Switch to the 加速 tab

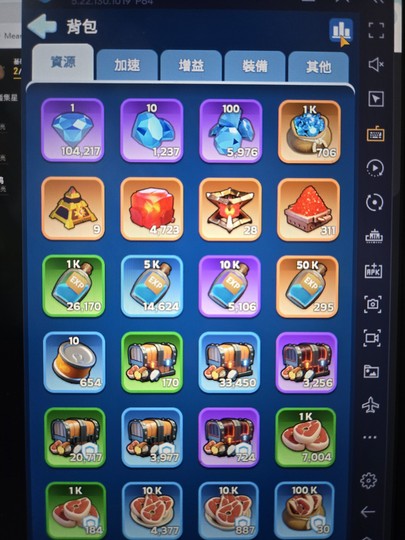pos(127,65)
